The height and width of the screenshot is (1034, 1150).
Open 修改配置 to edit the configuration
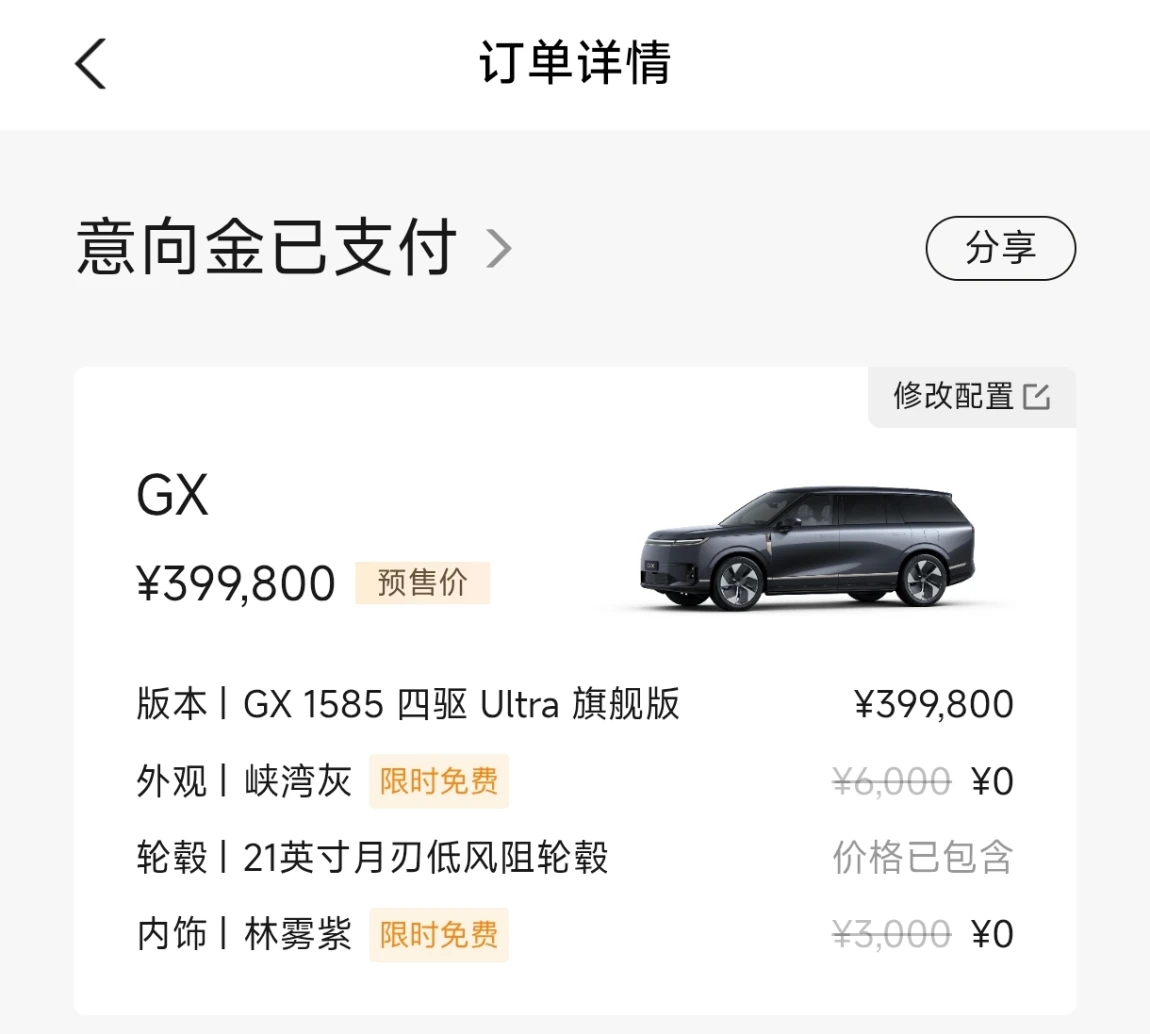pos(972,397)
